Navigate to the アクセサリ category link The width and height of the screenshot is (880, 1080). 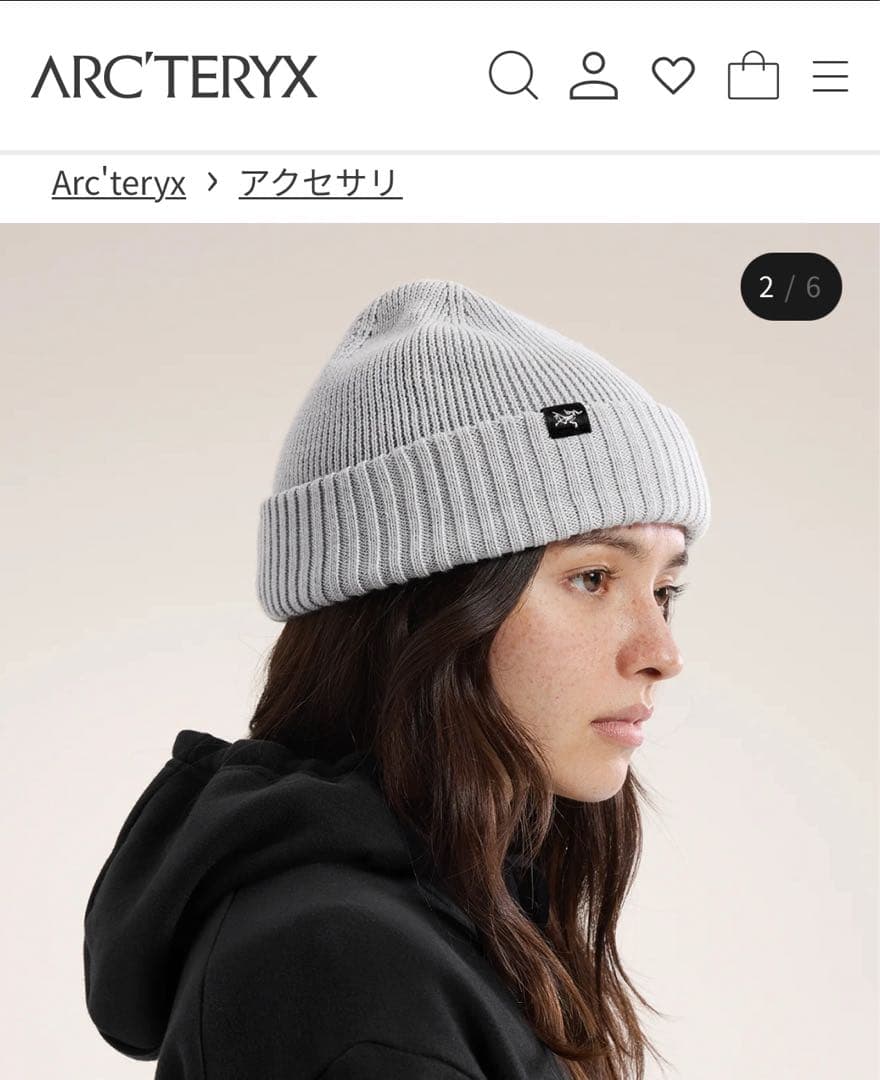[320, 182]
